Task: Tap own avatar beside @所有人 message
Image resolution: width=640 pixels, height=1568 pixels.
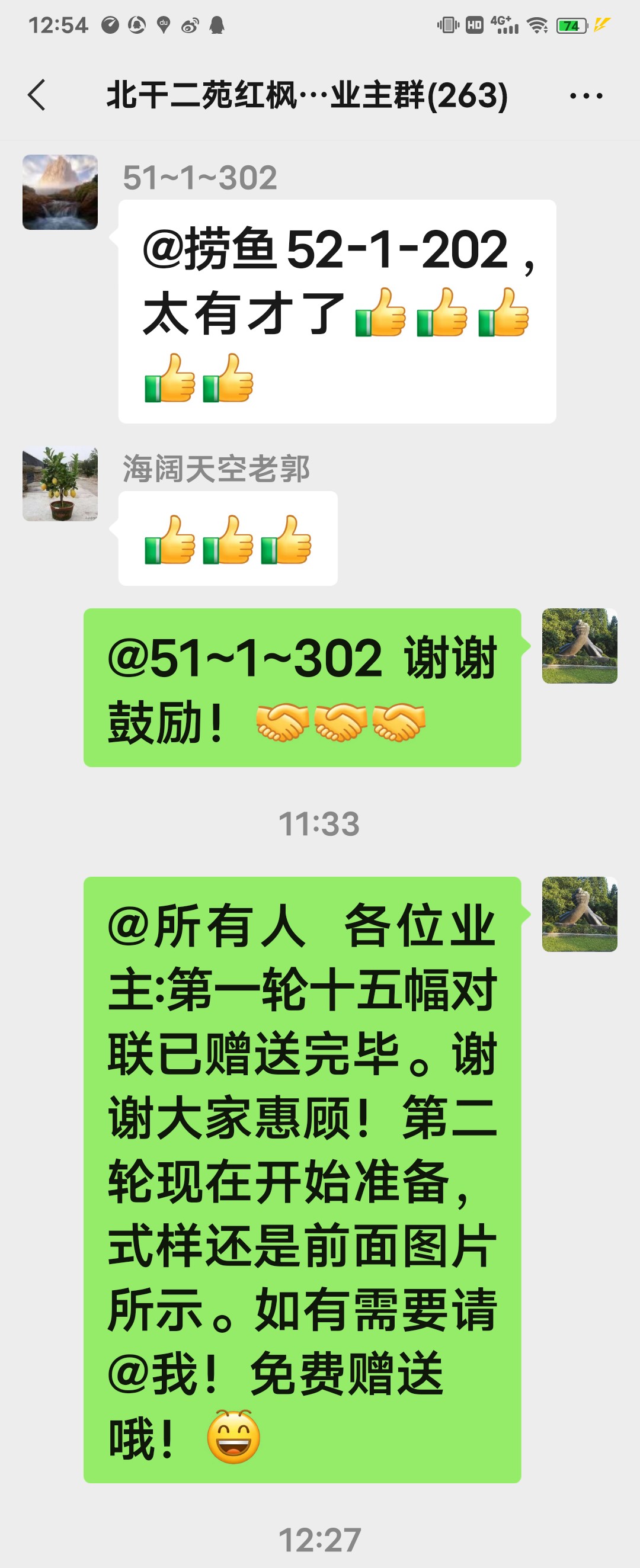Action: pos(579,914)
